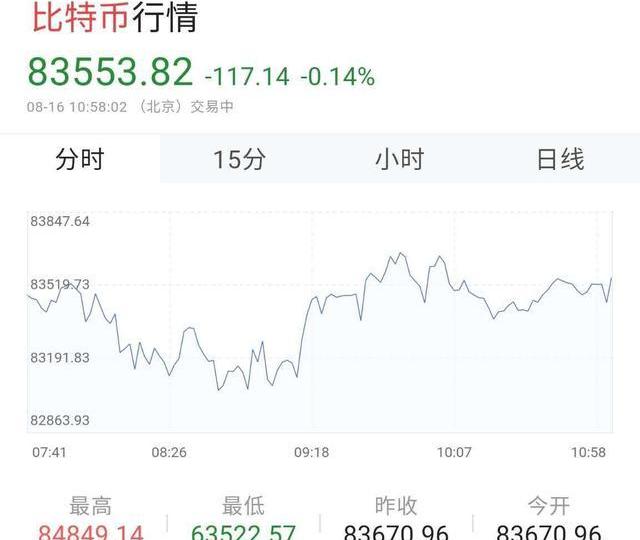Open the 日线 daily chart tab
Image resolution: width=640 pixels, height=540 pixels.
click(560, 160)
